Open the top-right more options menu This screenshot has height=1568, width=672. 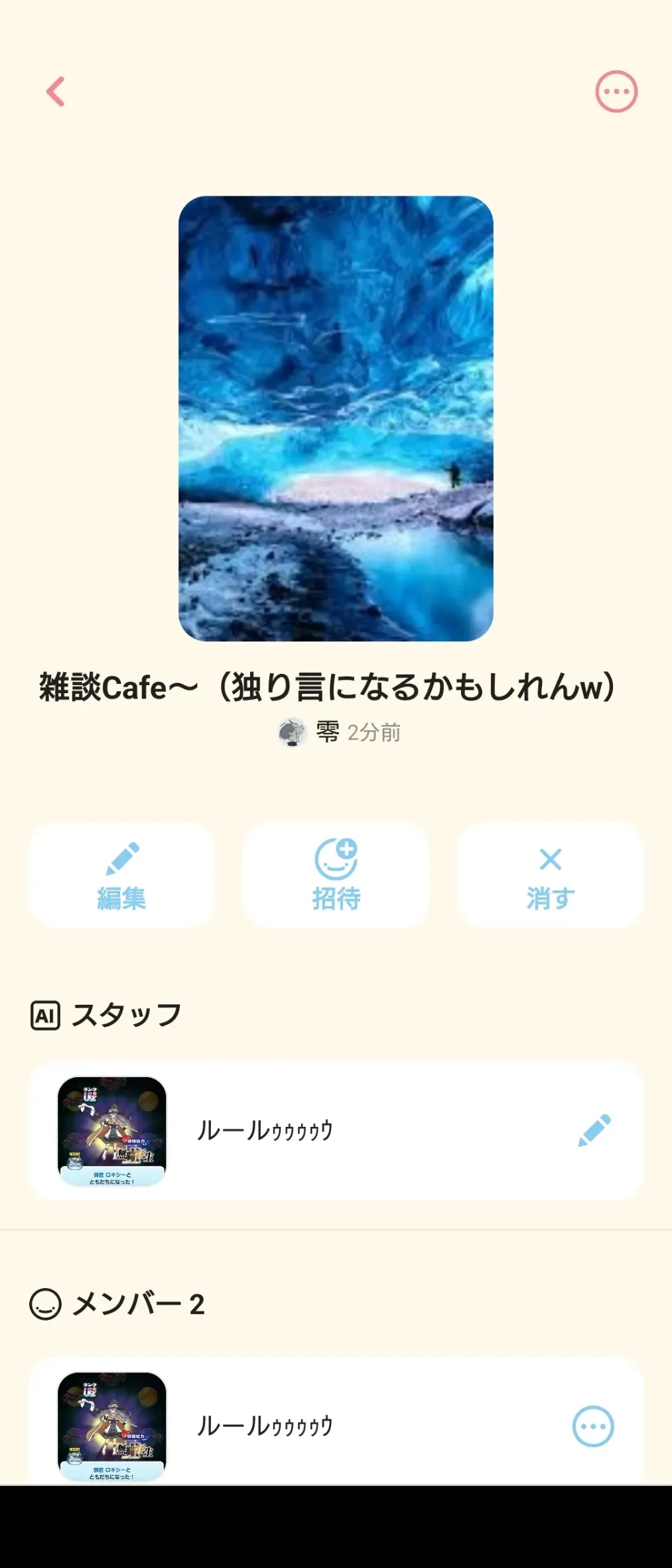(x=616, y=92)
